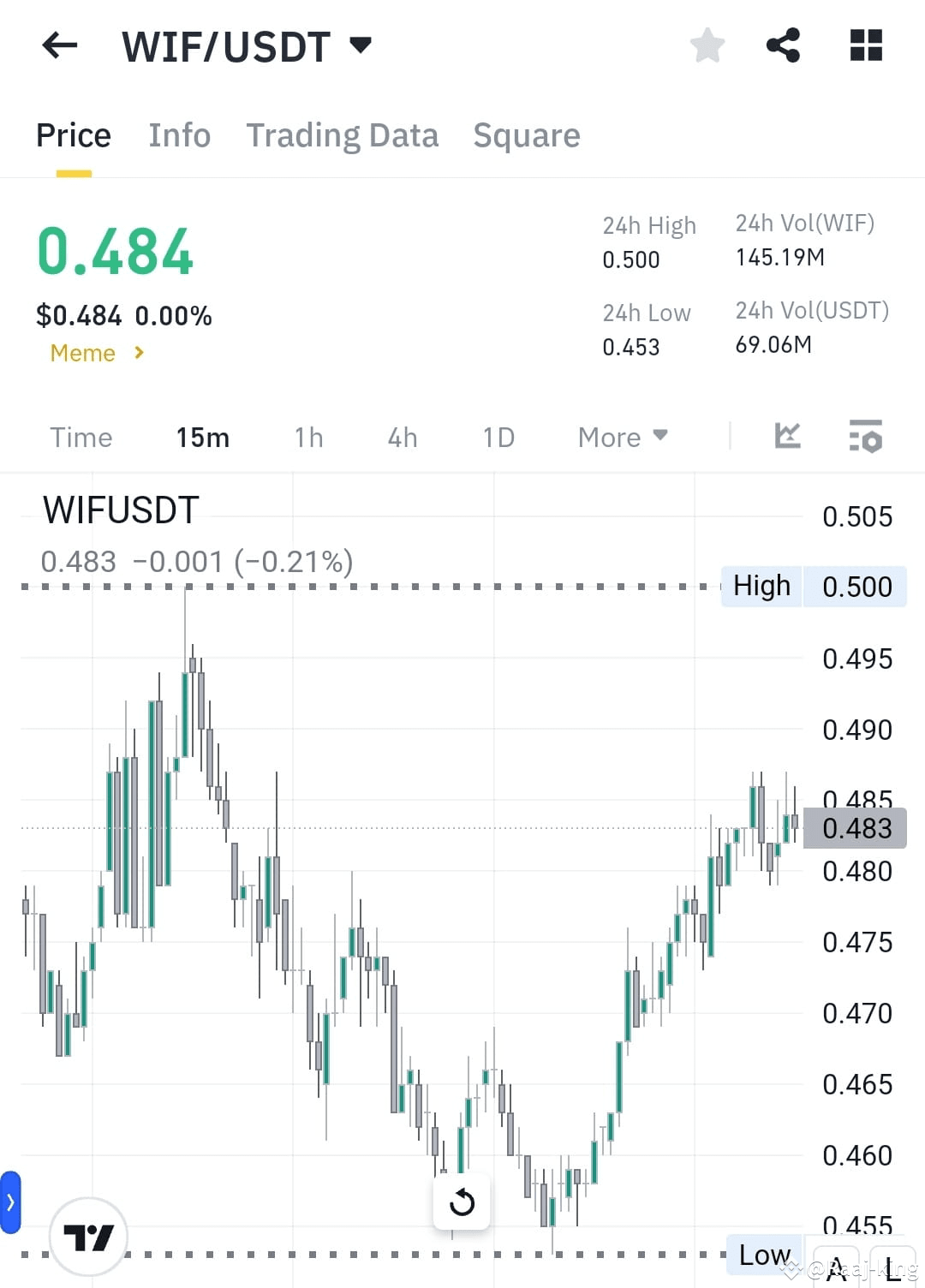This screenshot has height=1288, width=925.
Task: Open the WIF/USDT pair selector dropdown
Action: point(361,45)
